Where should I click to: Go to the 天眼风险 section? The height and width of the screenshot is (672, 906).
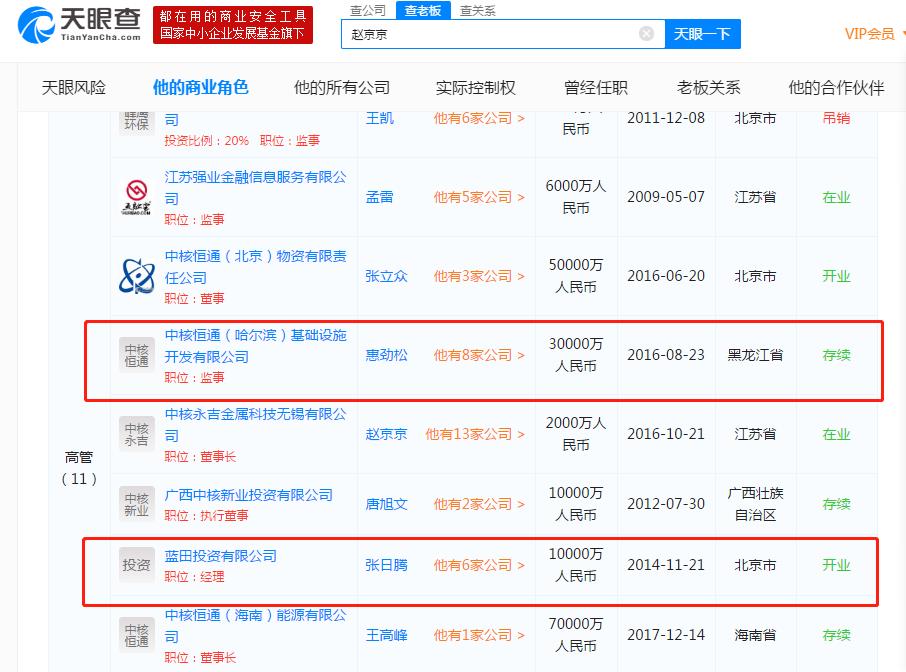73,87
